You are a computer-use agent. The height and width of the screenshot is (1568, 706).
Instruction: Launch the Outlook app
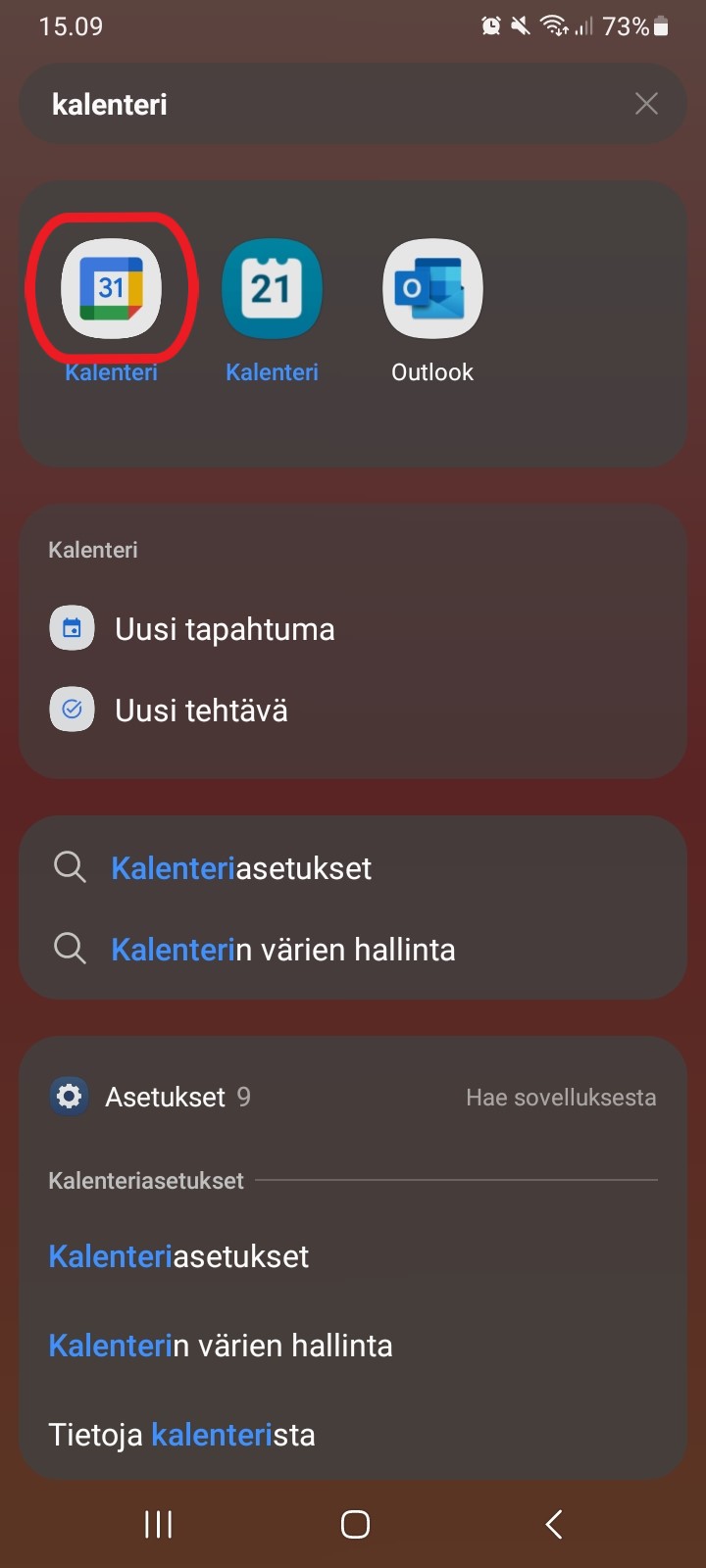click(432, 289)
